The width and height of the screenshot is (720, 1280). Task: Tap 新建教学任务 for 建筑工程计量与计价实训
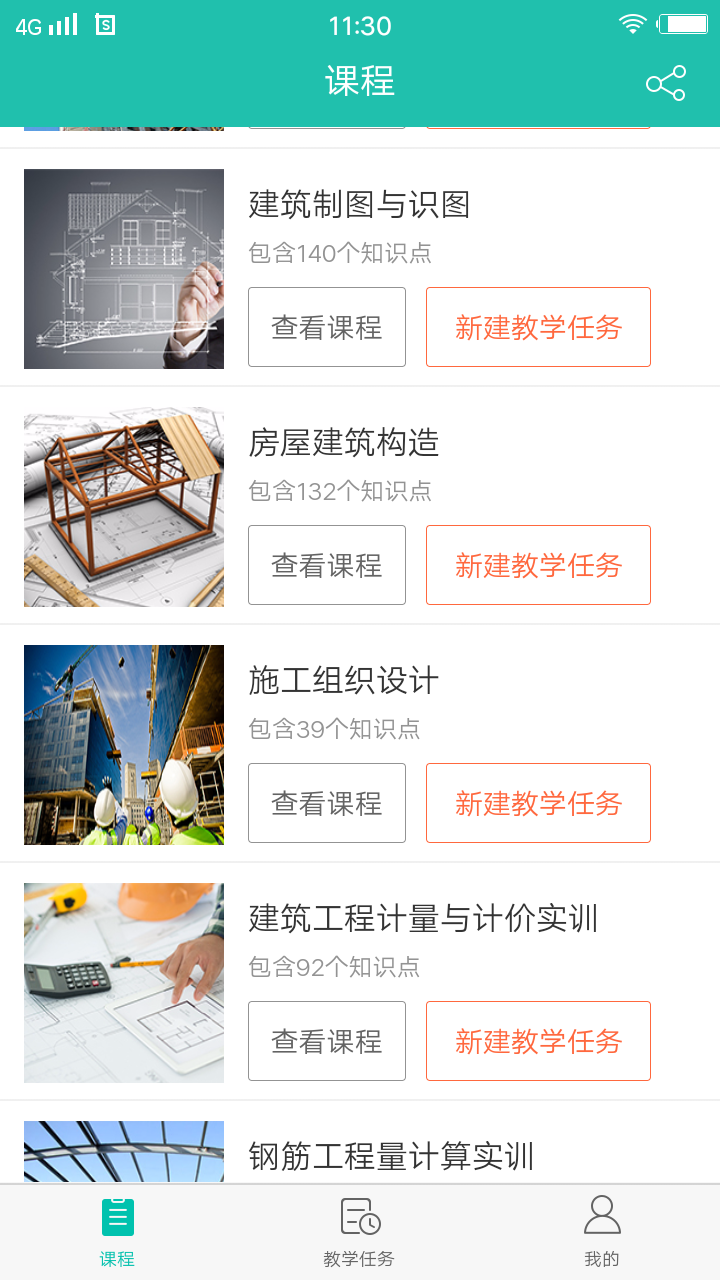point(538,1041)
